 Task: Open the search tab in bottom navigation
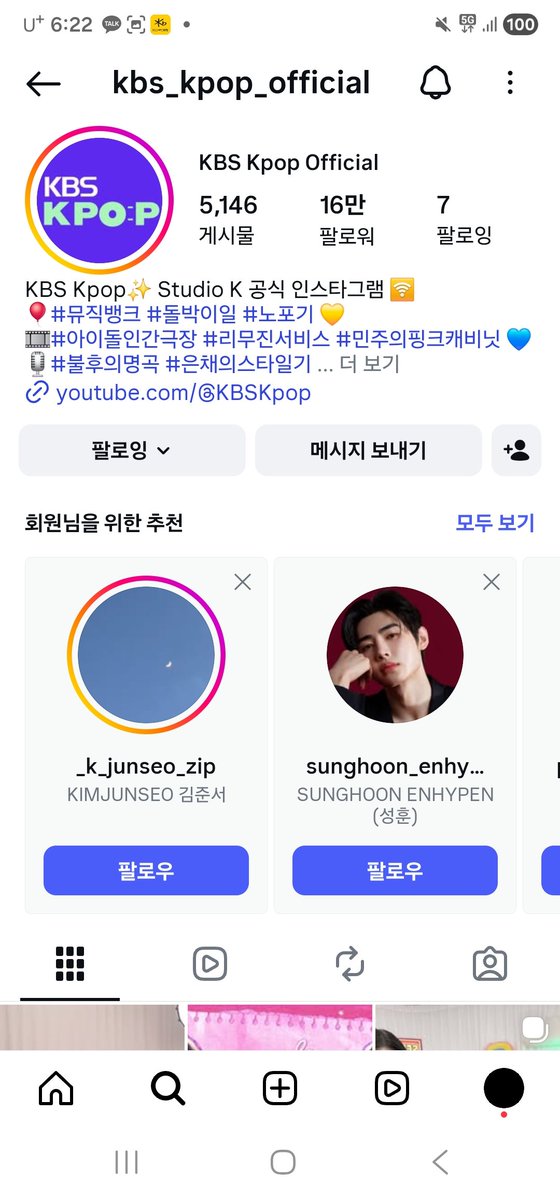pyautogui.click(x=168, y=1089)
